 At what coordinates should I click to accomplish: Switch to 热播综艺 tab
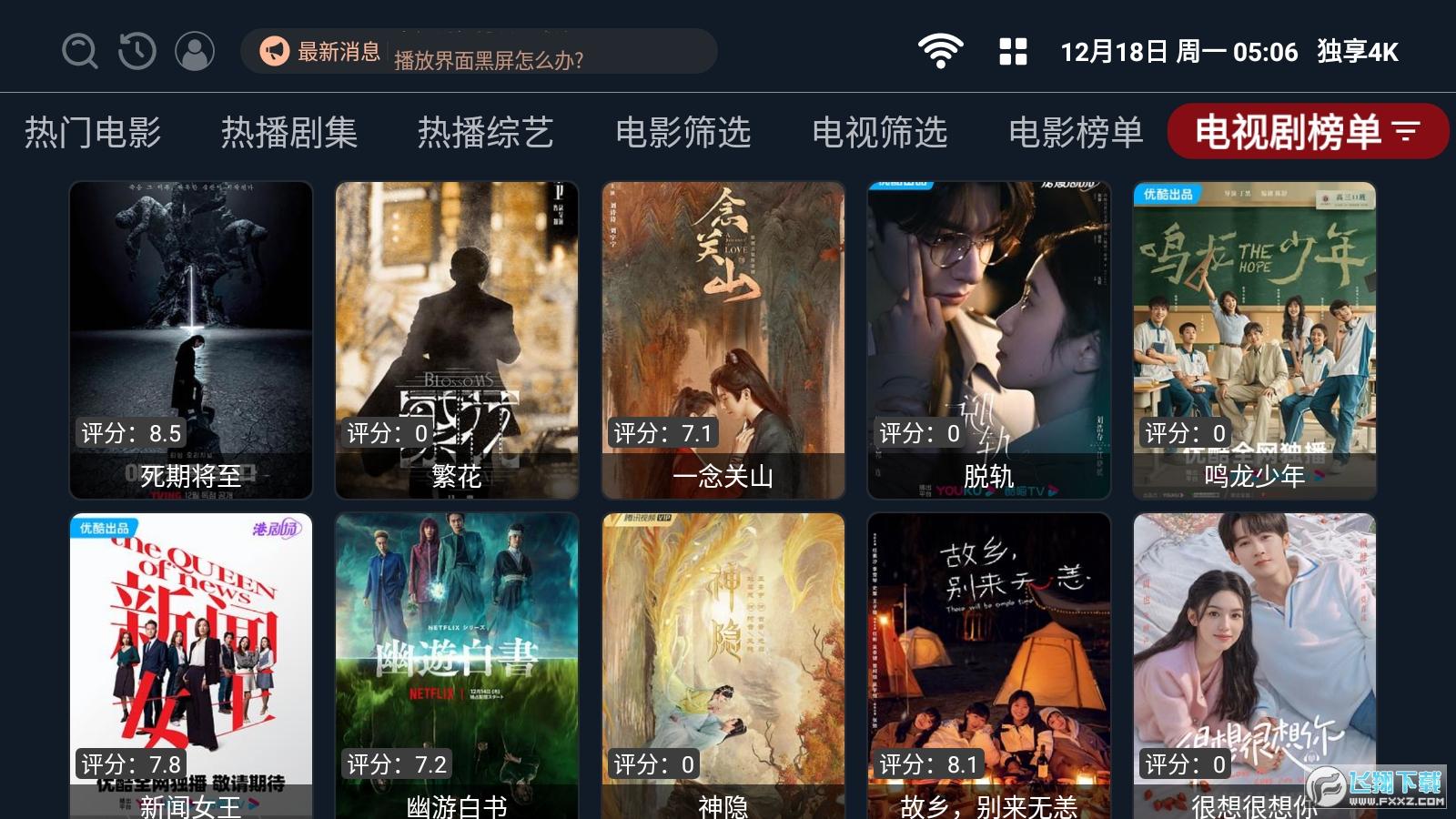click(x=486, y=133)
